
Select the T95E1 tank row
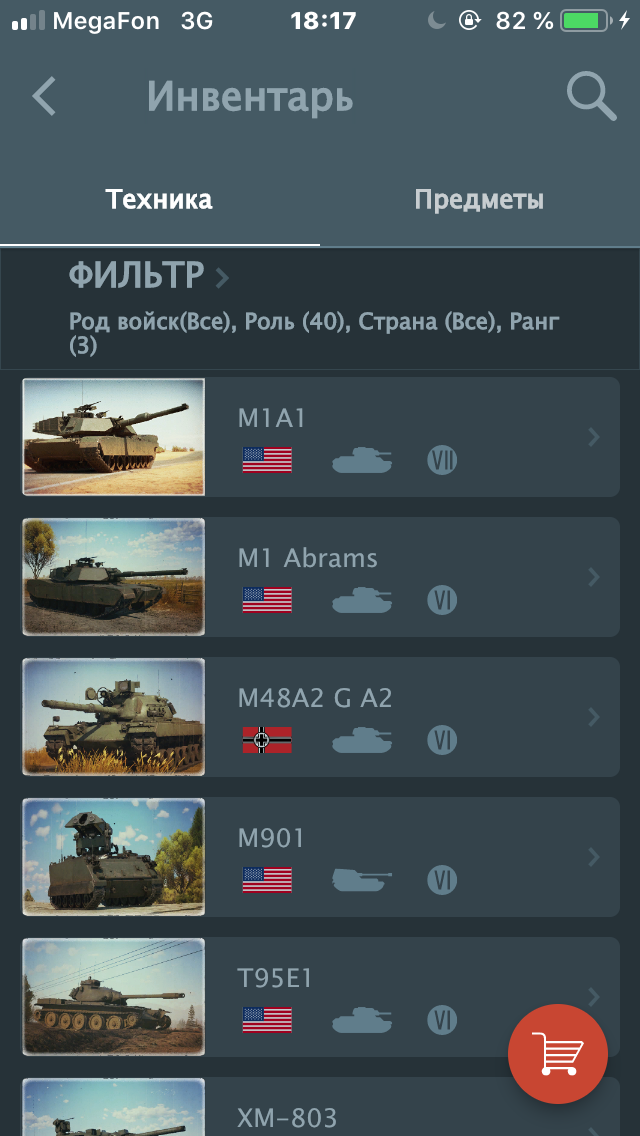(320, 996)
